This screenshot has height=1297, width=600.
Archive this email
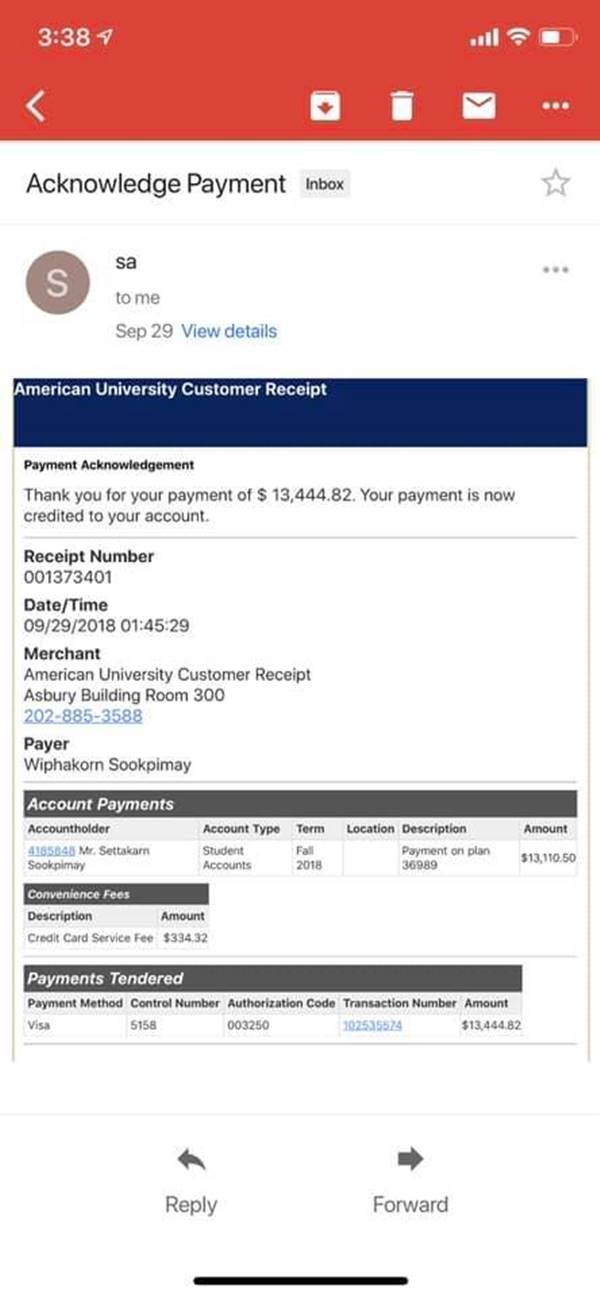pos(325,105)
